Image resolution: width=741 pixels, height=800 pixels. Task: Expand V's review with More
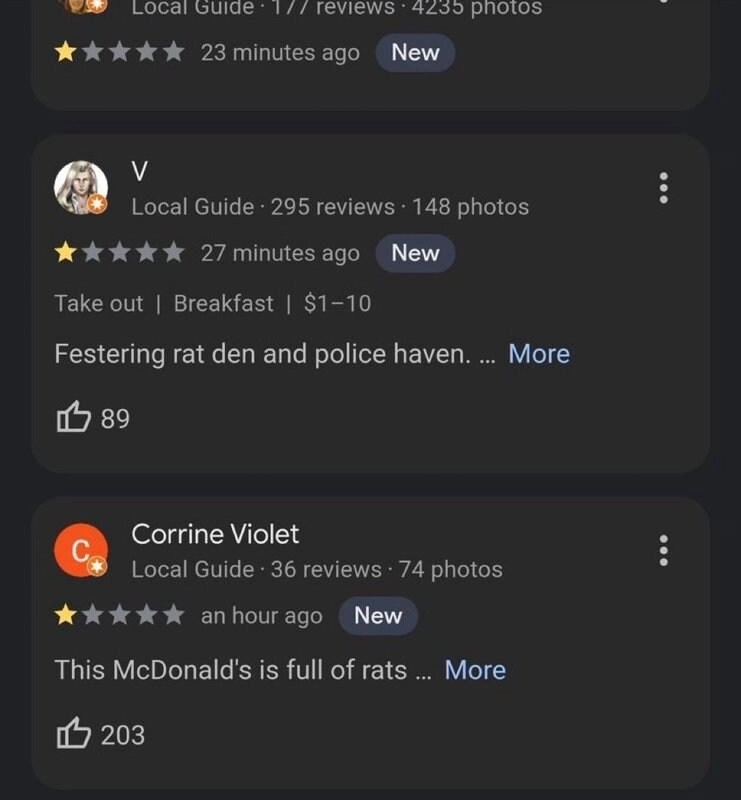click(x=539, y=354)
